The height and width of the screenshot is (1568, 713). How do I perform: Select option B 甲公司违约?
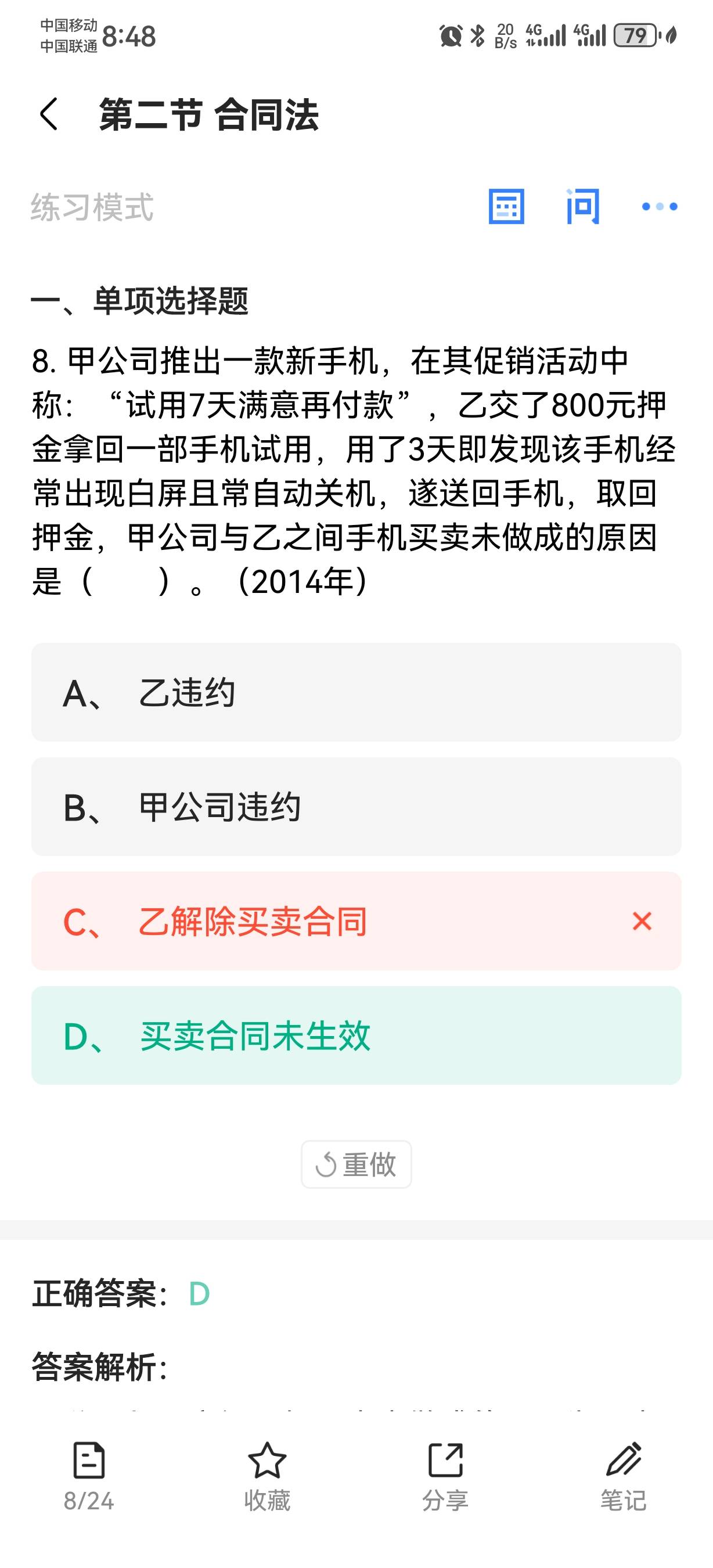356,807
